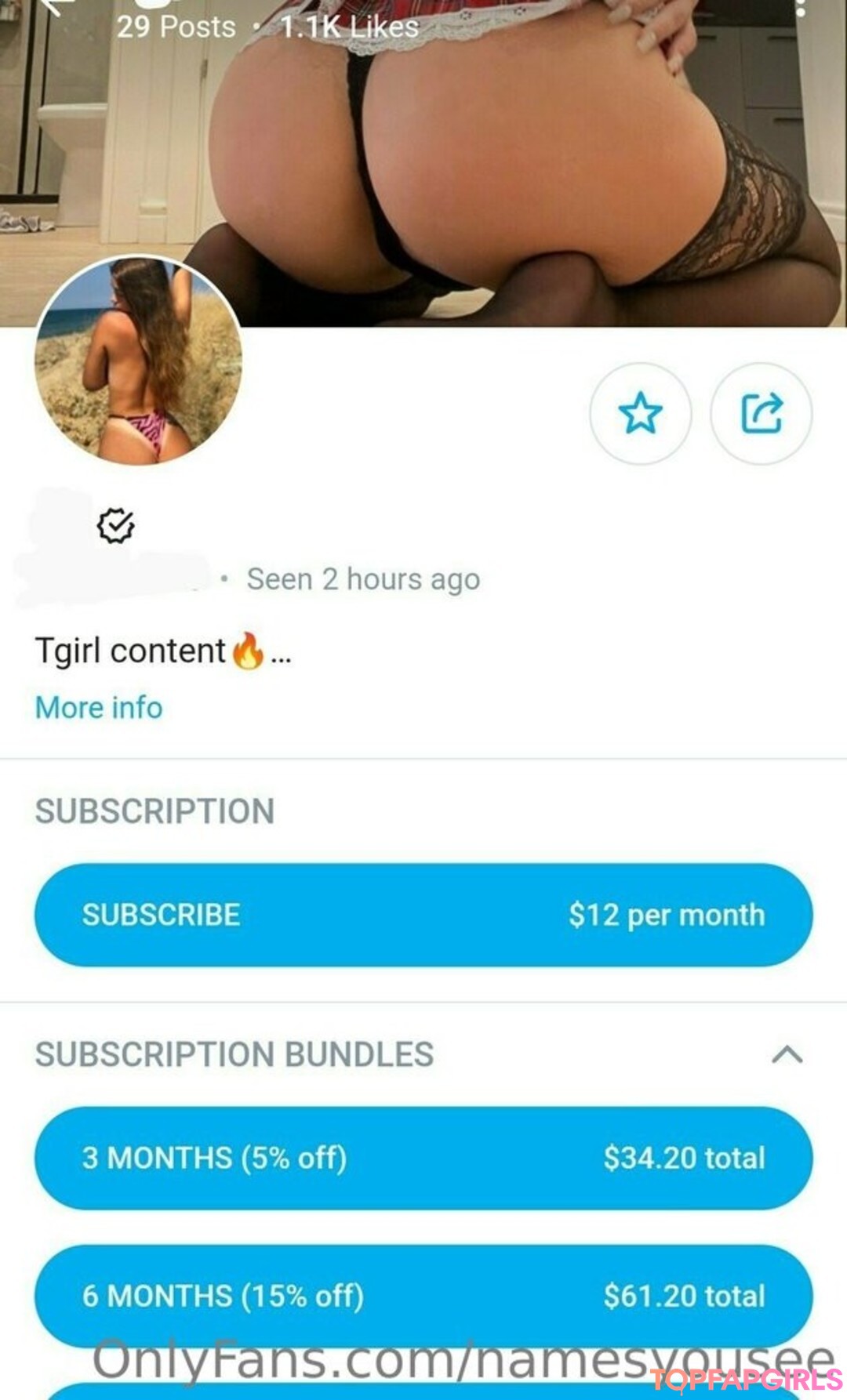Image resolution: width=847 pixels, height=1400 pixels.
Task: Share this profile
Action: click(761, 413)
